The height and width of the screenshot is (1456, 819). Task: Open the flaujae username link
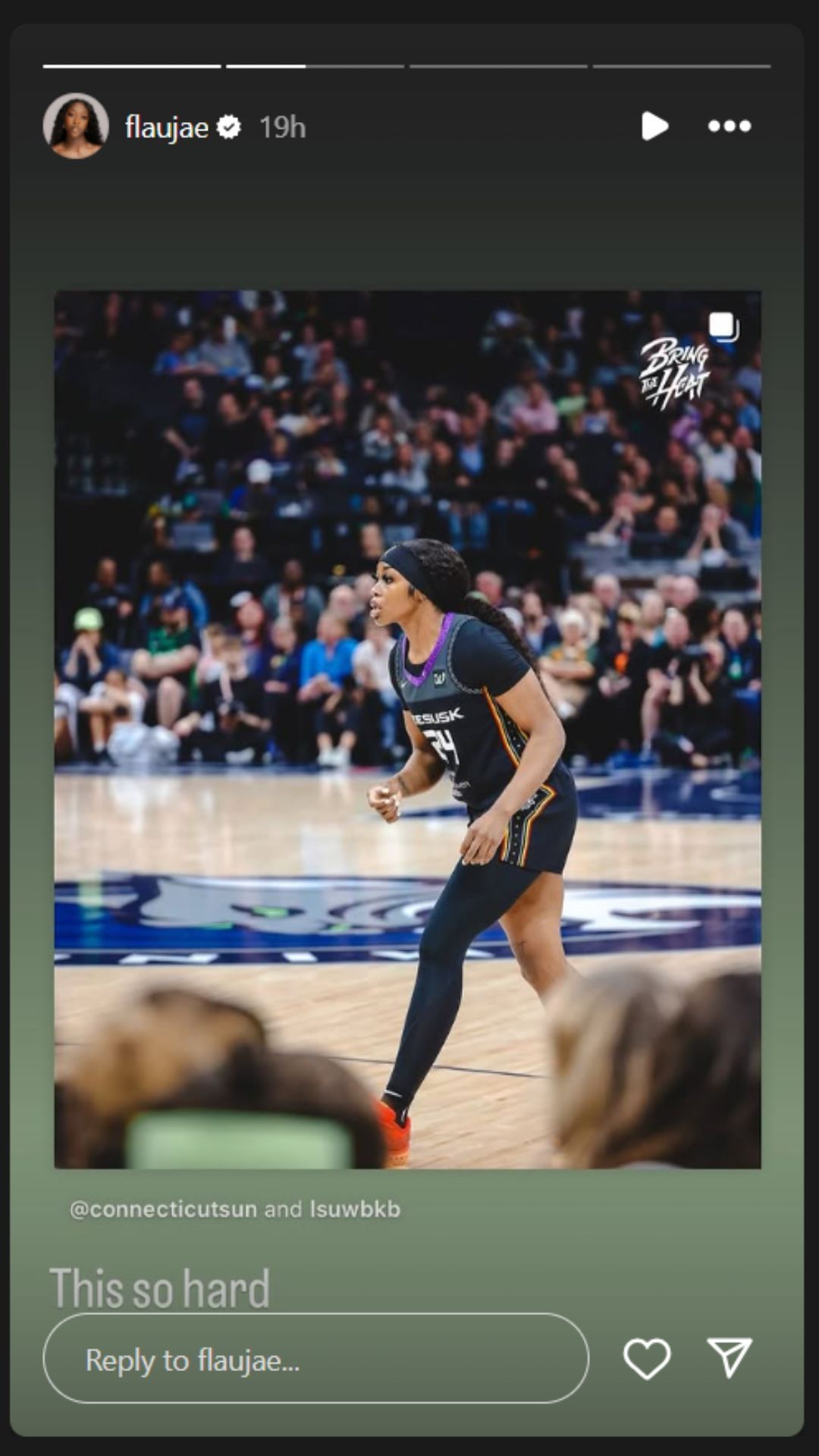[x=166, y=127]
